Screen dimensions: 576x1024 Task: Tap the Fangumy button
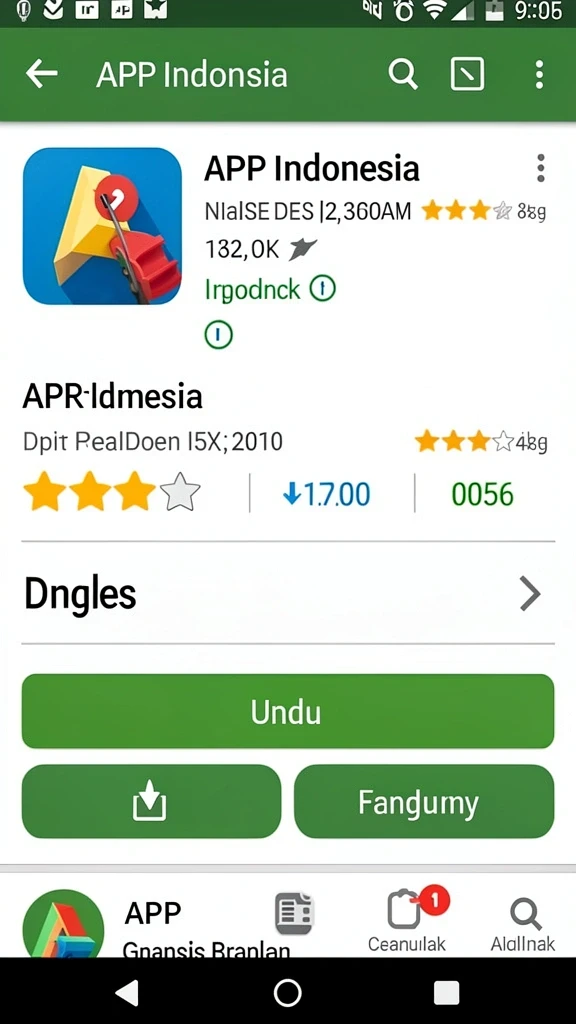click(424, 801)
